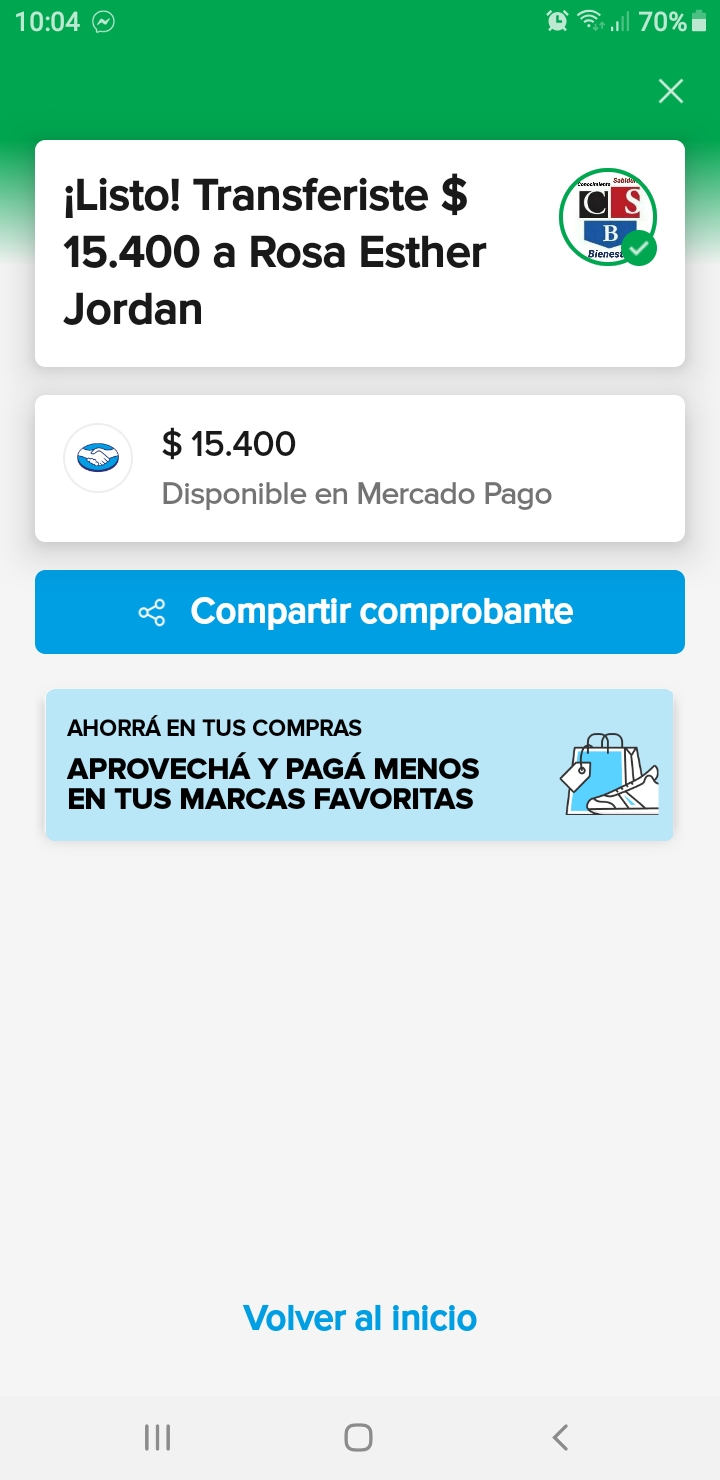The height and width of the screenshot is (1480, 720).
Task: Tap Volver al inicio link
Action: click(360, 1318)
